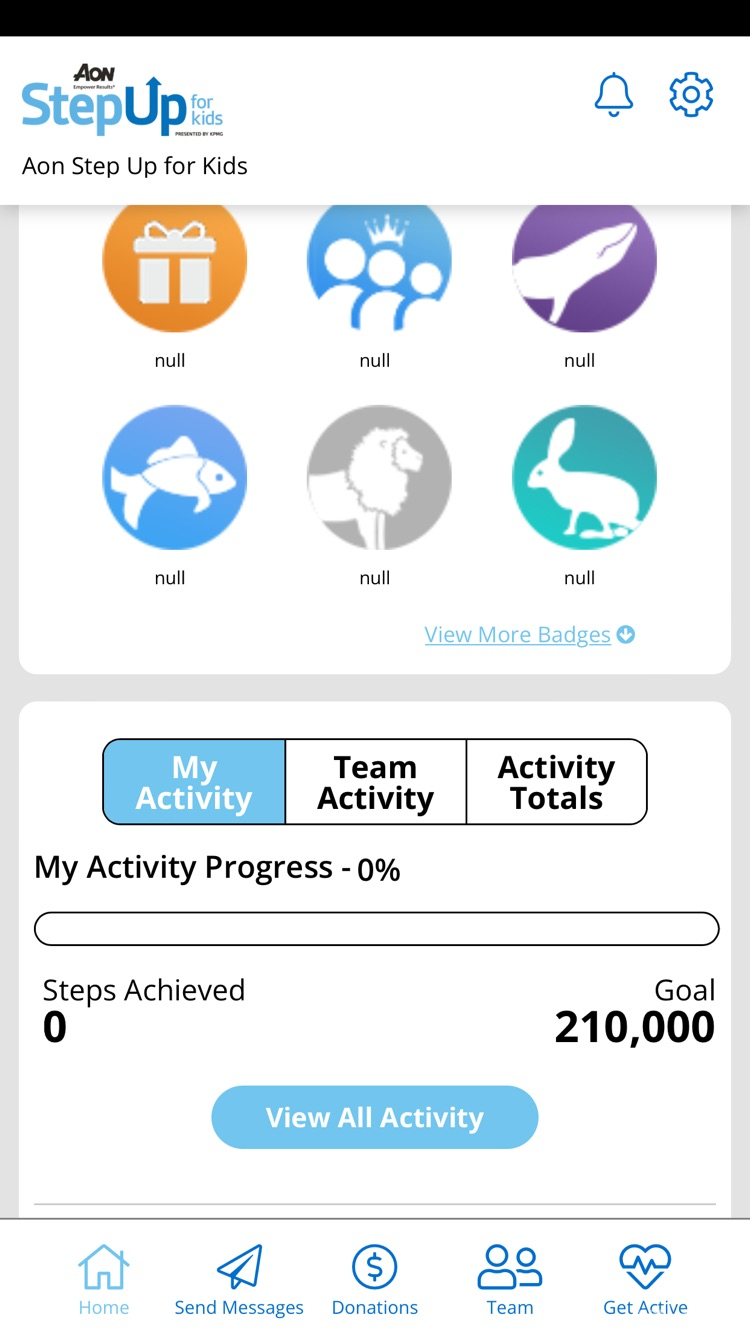Open the settings gear
The width and height of the screenshot is (750, 1334).
click(691, 95)
